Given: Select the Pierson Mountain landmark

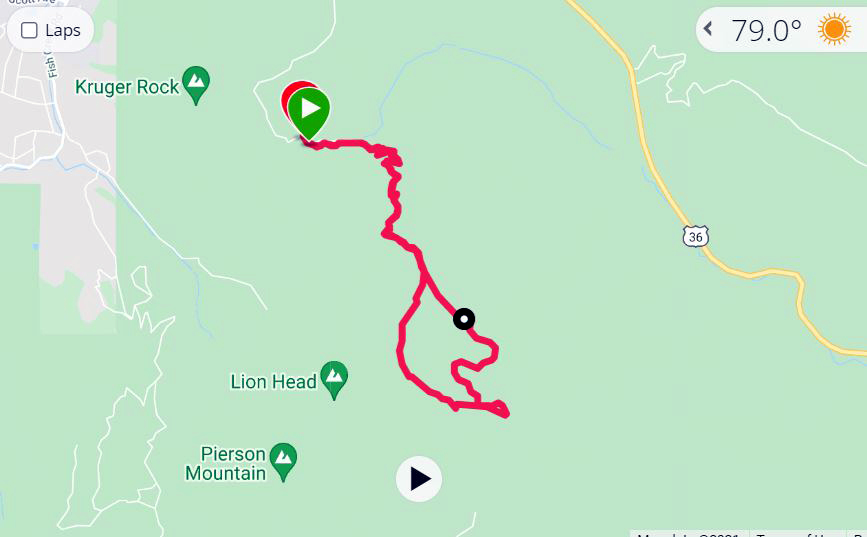Looking at the screenshot, I should [284, 459].
